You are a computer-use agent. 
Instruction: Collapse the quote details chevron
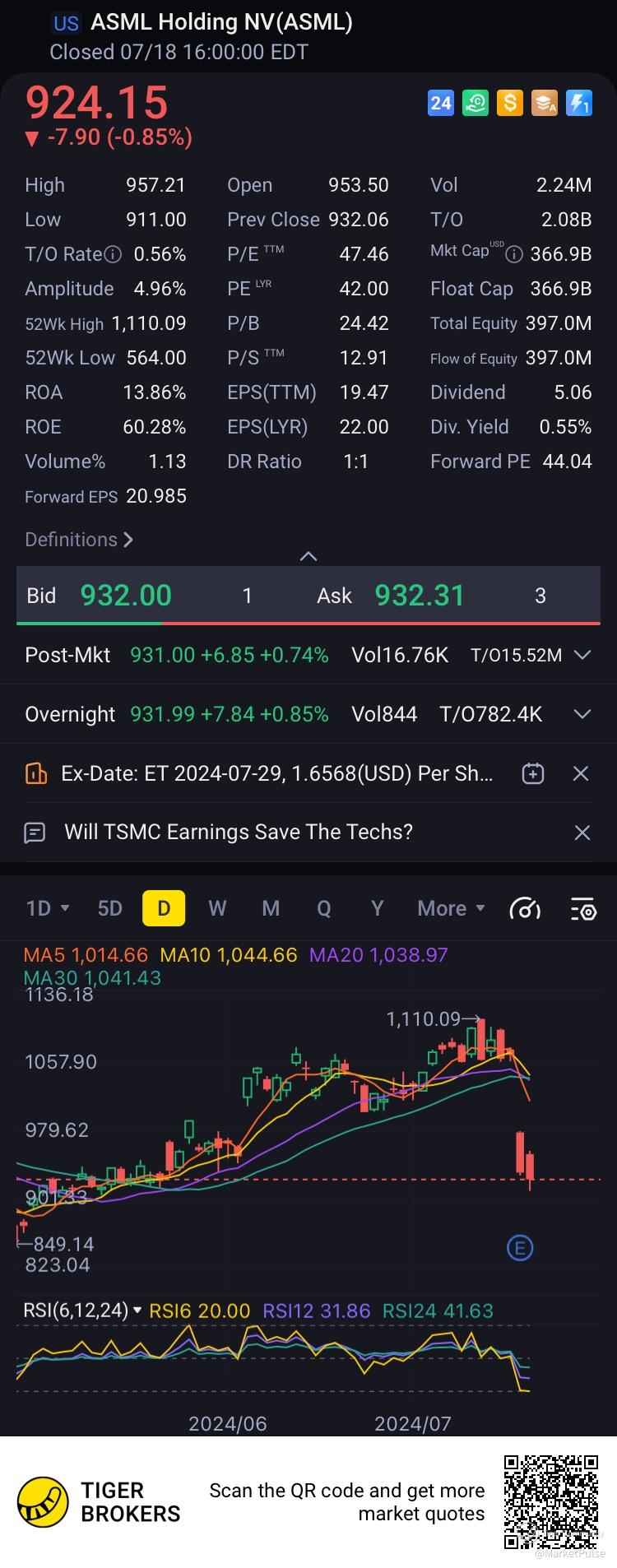(308, 556)
